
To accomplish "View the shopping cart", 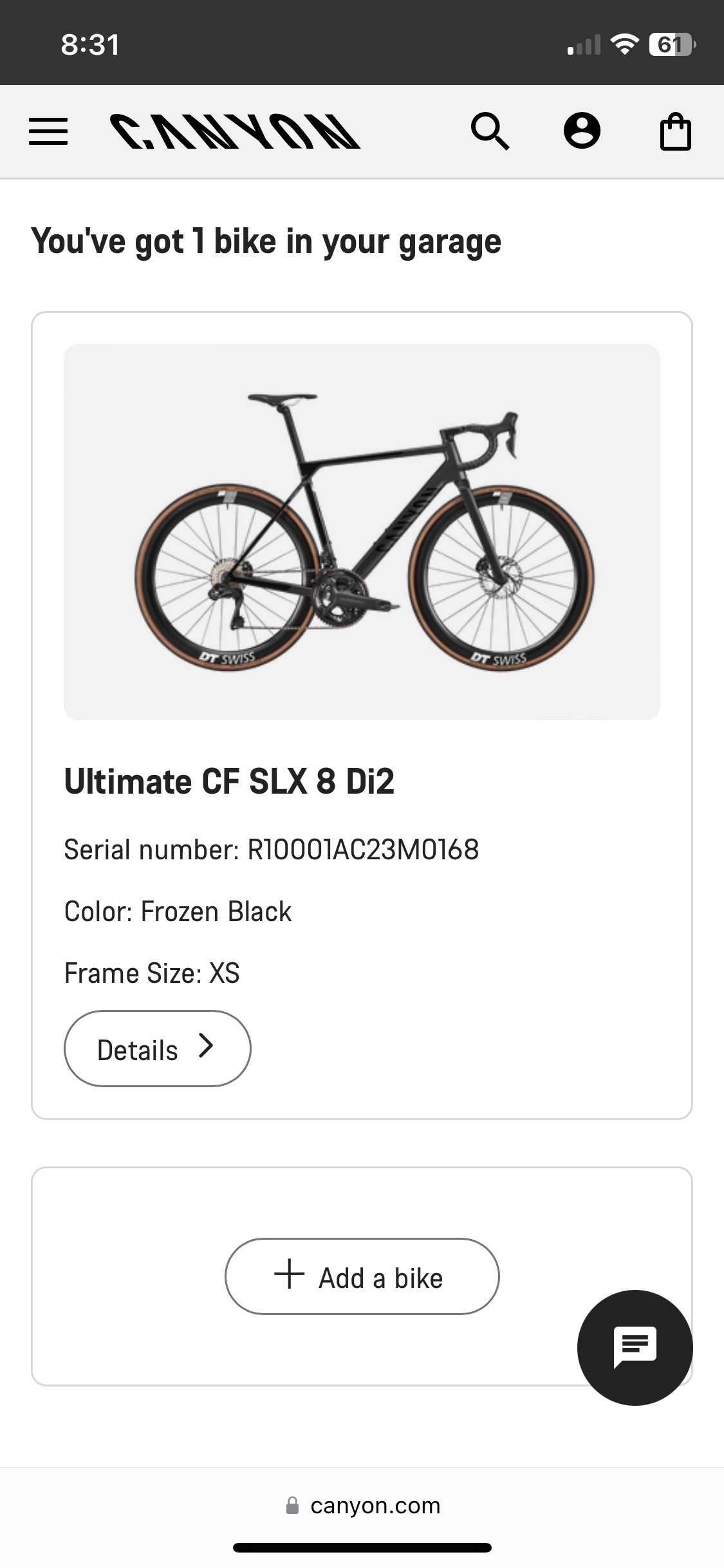I will pyautogui.click(x=676, y=131).
